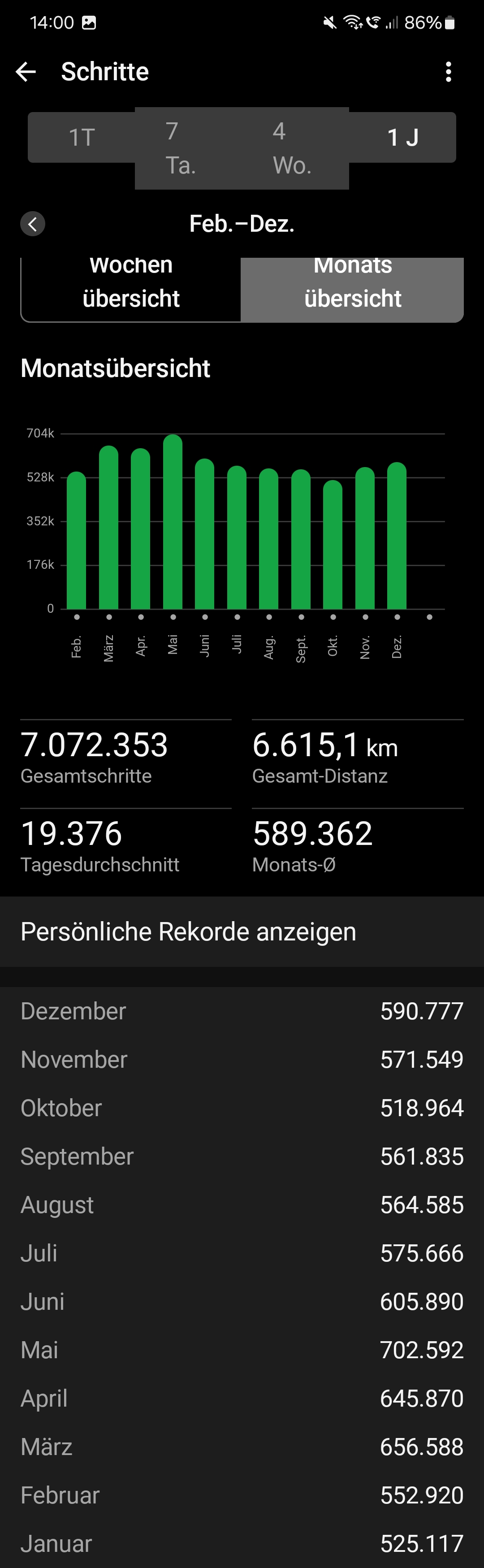Open Persönliche Rekorde anzeigen
484x1568 pixels.
point(242,932)
